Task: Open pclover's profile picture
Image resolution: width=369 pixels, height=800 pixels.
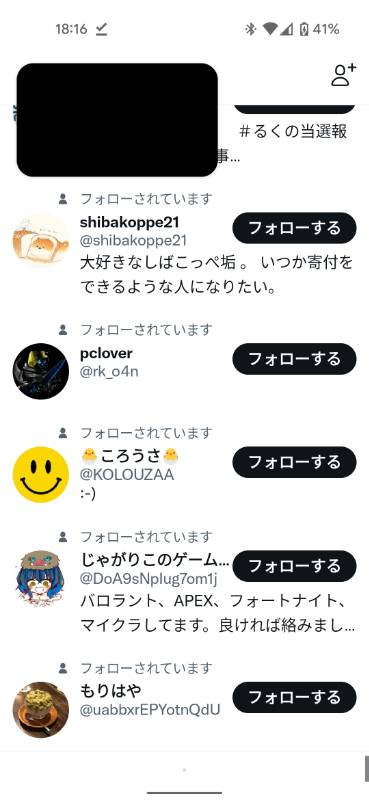Action: [41, 371]
